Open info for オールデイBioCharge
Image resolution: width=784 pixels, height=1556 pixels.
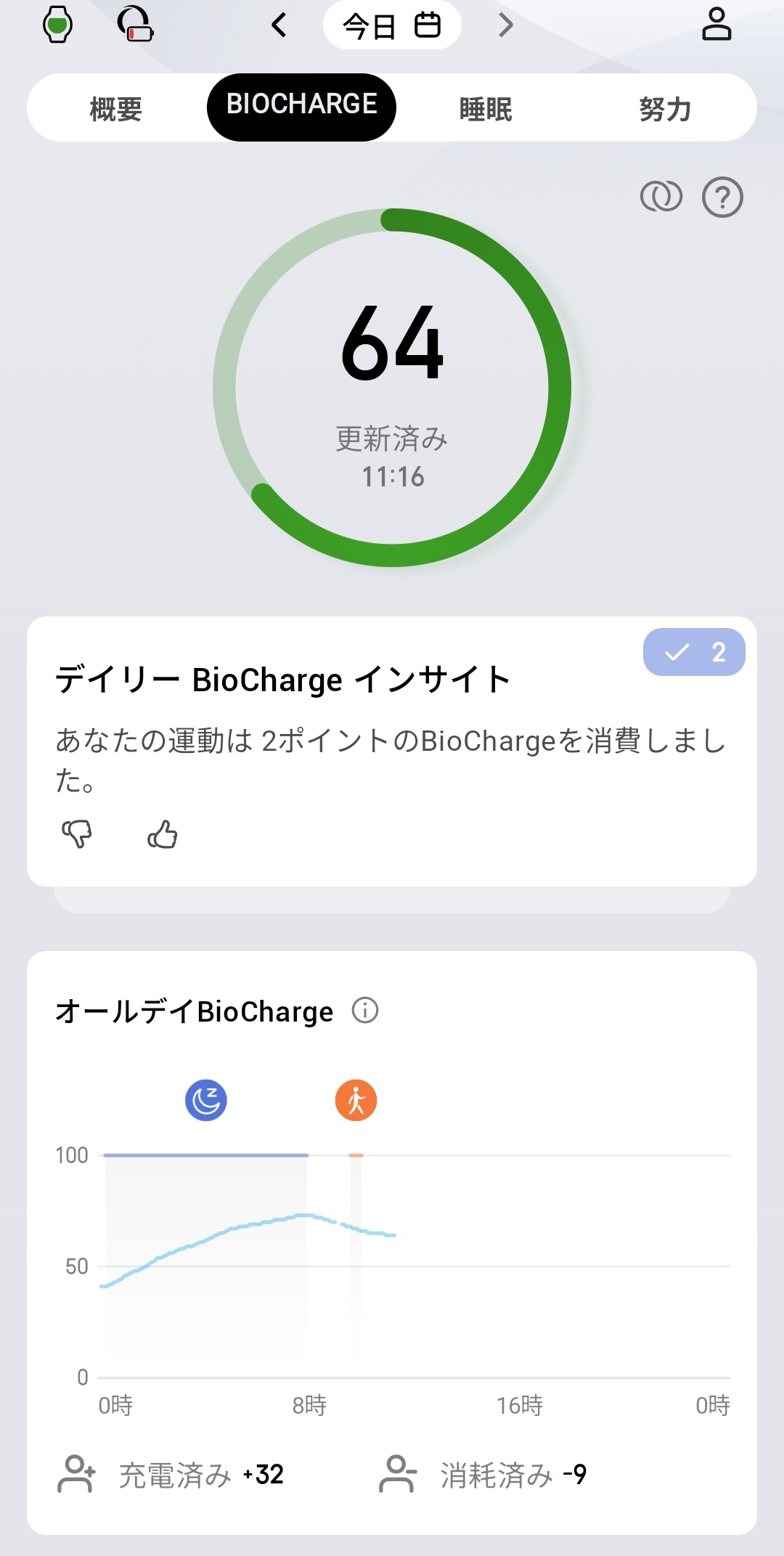[x=365, y=1010]
